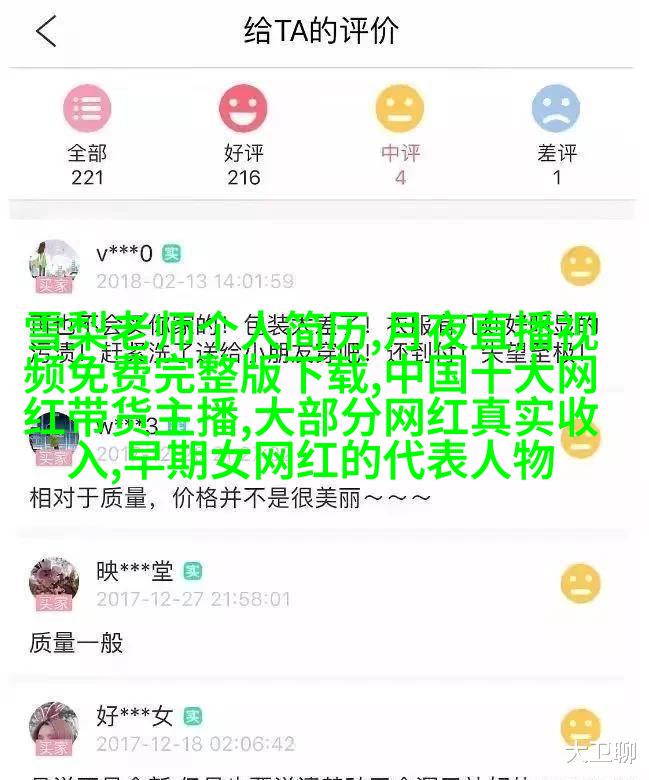View buyer 映***堂's avatar profile

[54, 584]
